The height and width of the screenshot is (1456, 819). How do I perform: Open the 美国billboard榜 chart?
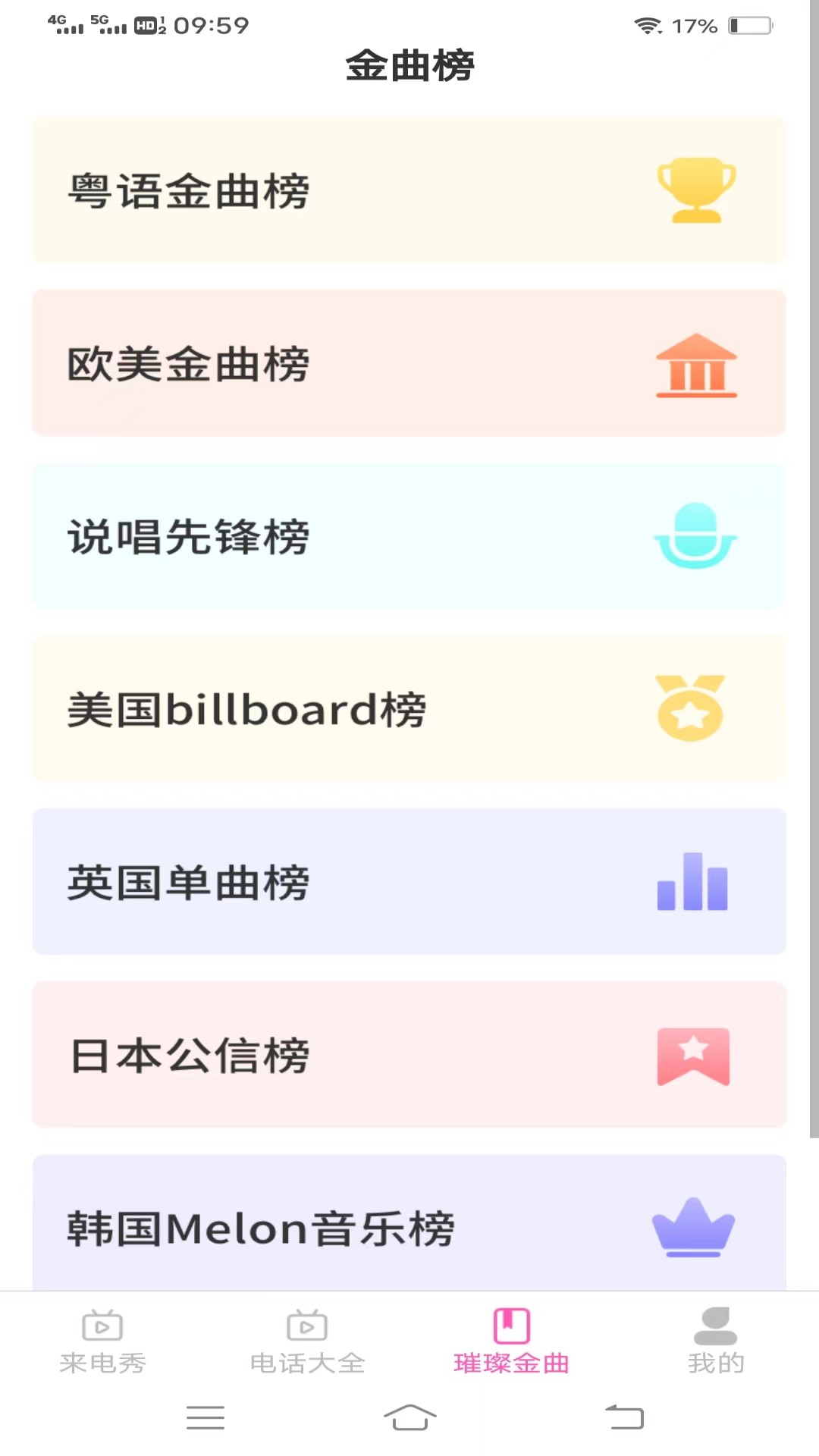coord(409,708)
